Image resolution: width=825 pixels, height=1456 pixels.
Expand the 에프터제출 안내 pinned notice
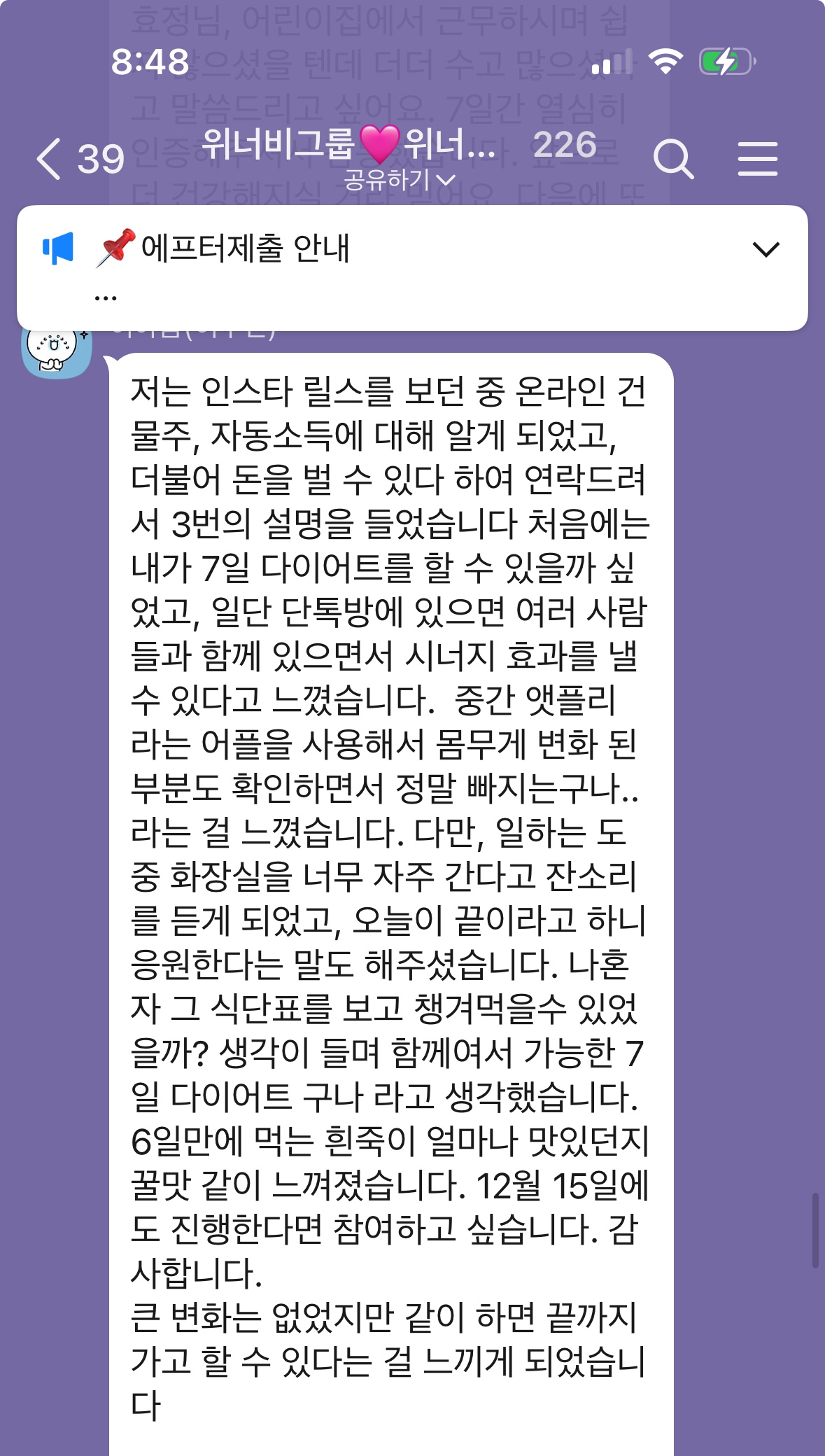point(766,249)
